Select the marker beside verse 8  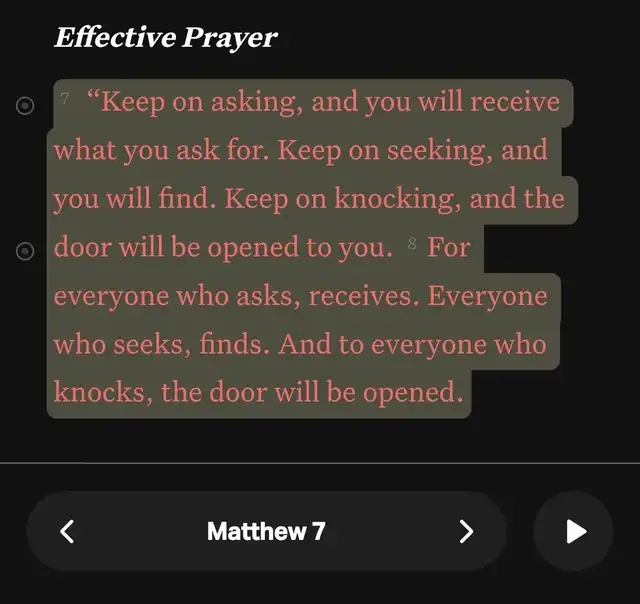tap(26, 251)
